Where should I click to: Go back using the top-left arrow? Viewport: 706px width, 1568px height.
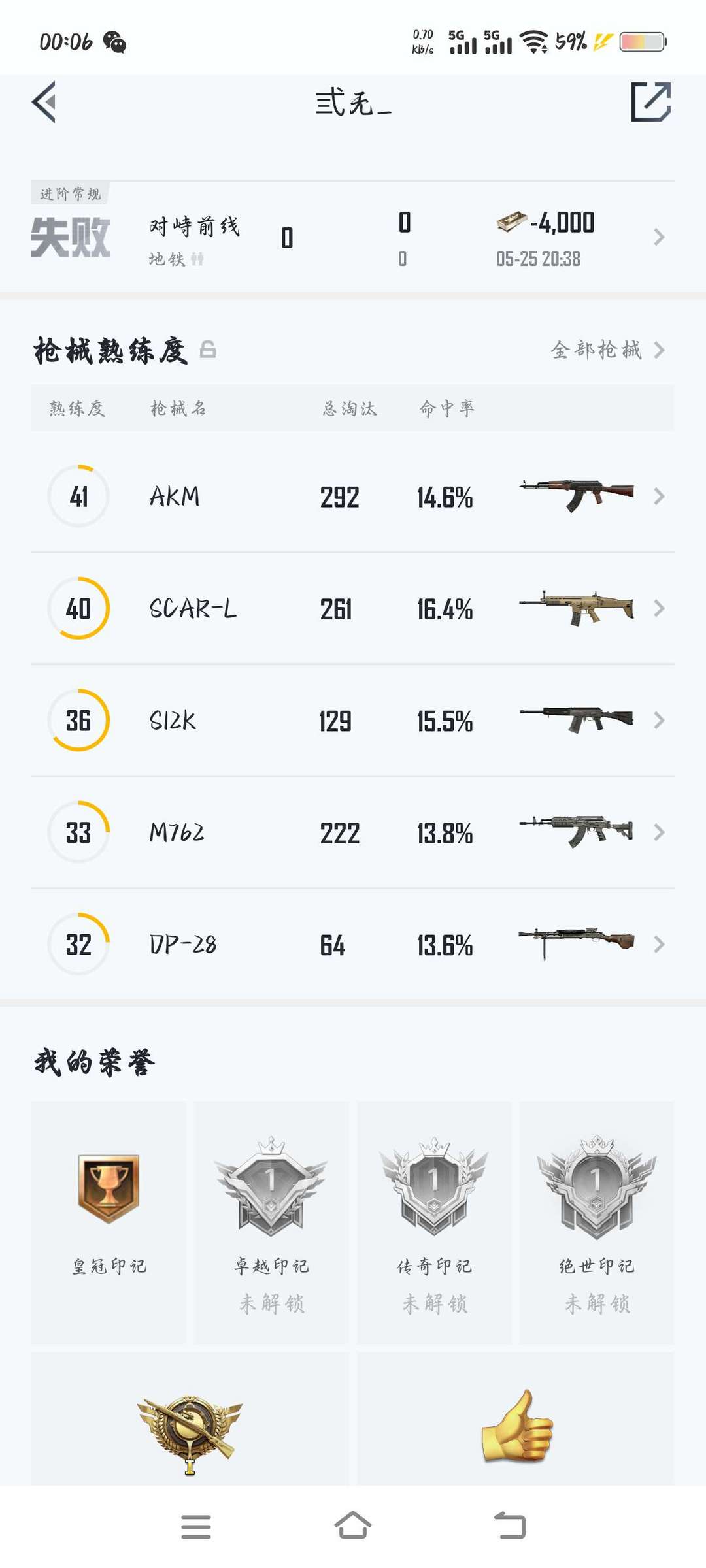[x=44, y=102]
